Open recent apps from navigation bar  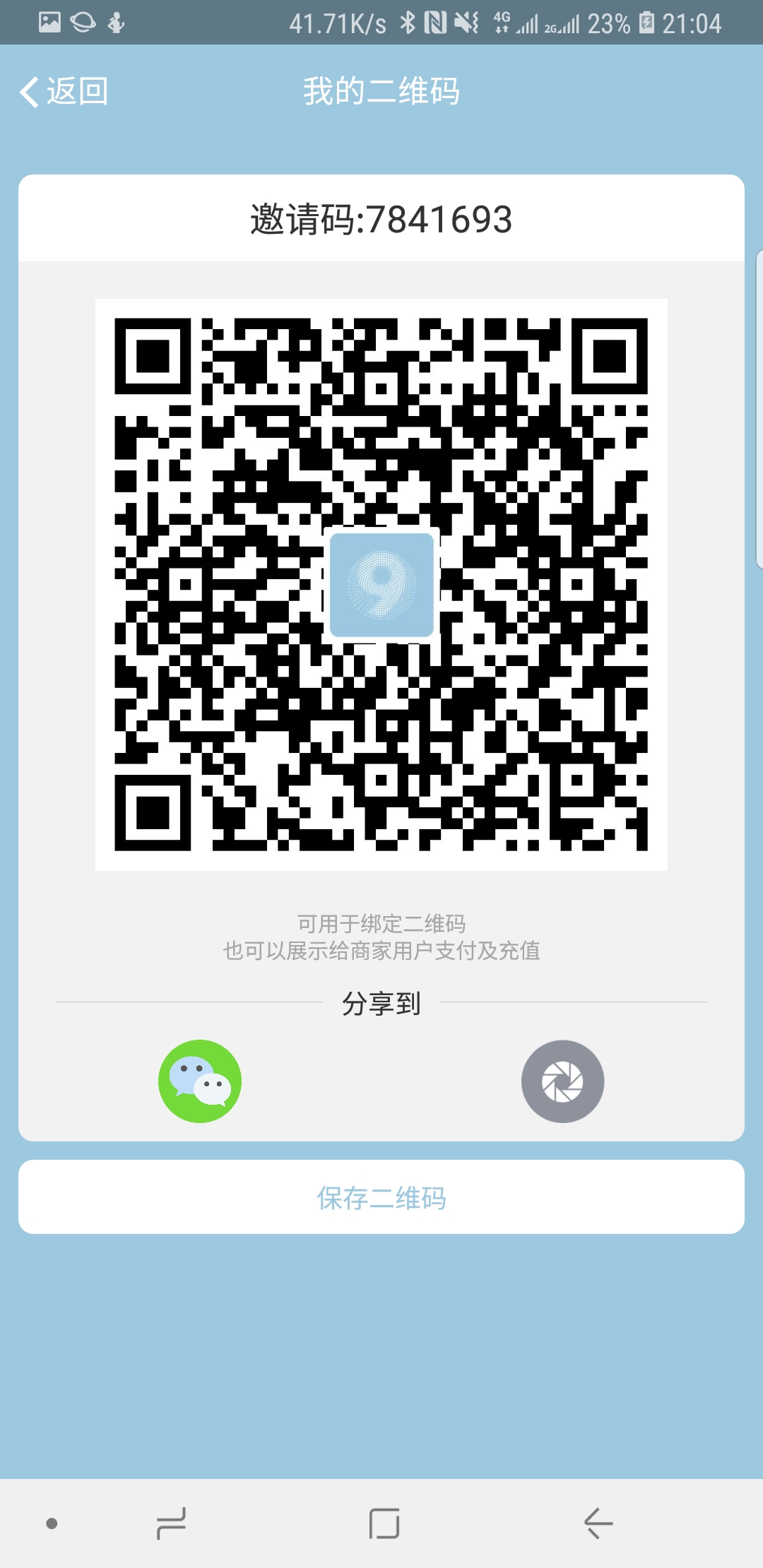(171, 1524)
